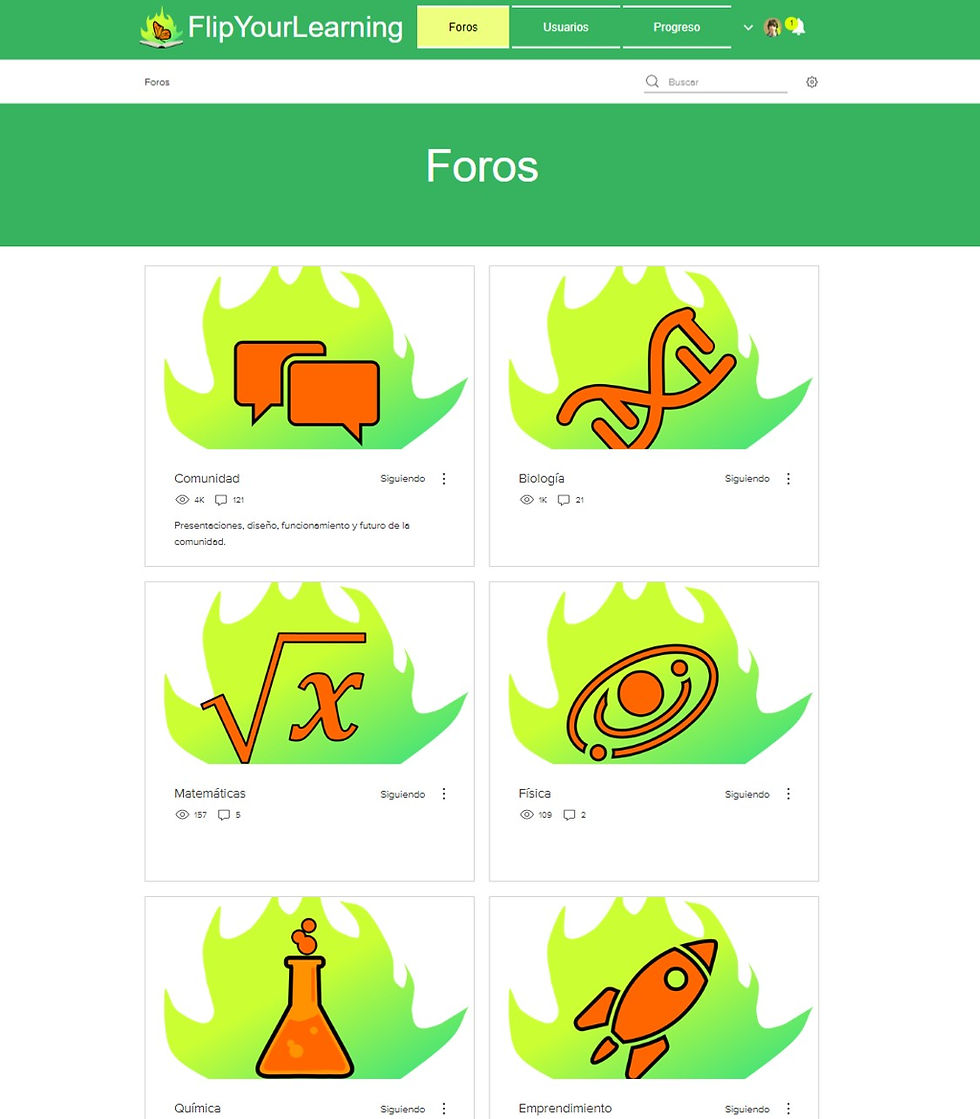980x1119 pixels.
Task: Open the notifications bell
Action: click(x=797, y=28)
